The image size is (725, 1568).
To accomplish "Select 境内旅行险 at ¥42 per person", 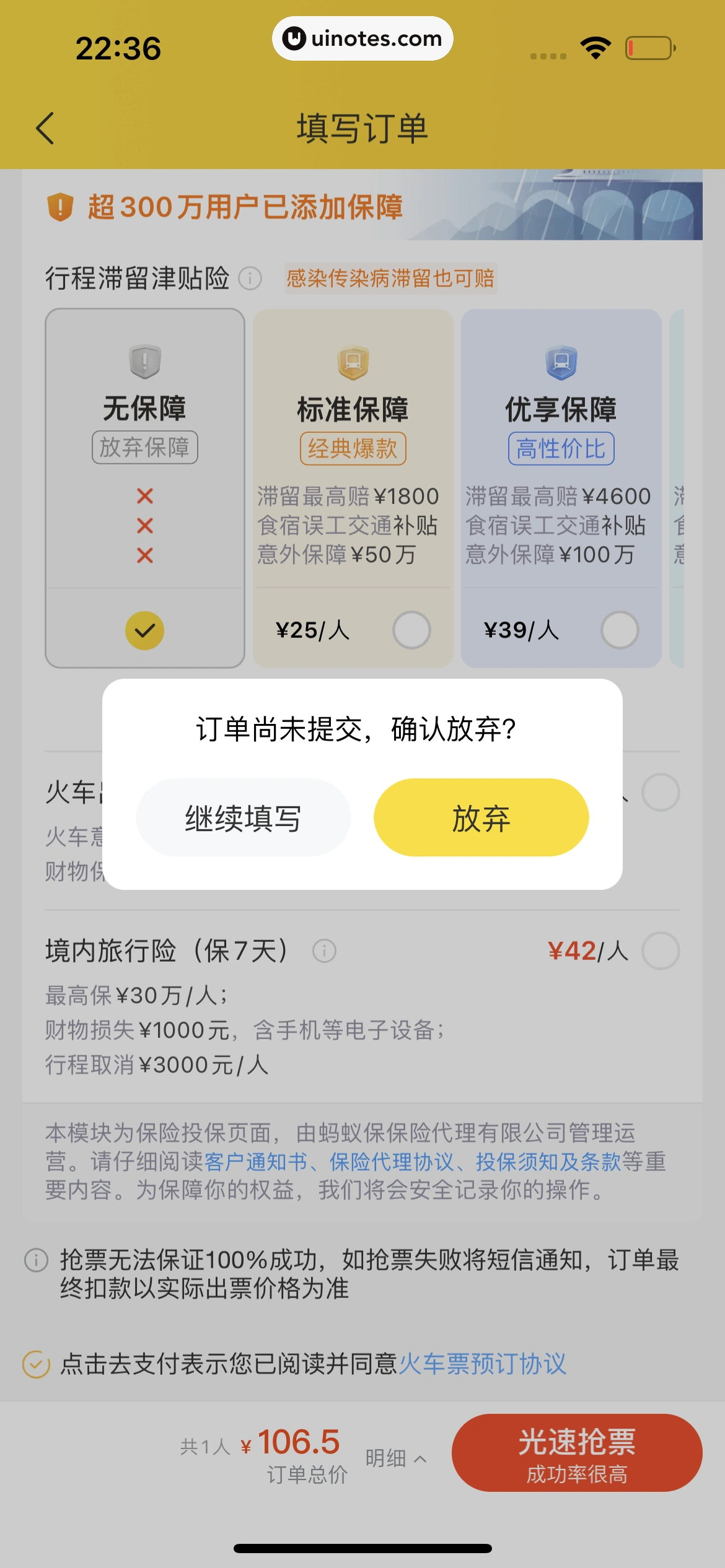I will (661, 951).
